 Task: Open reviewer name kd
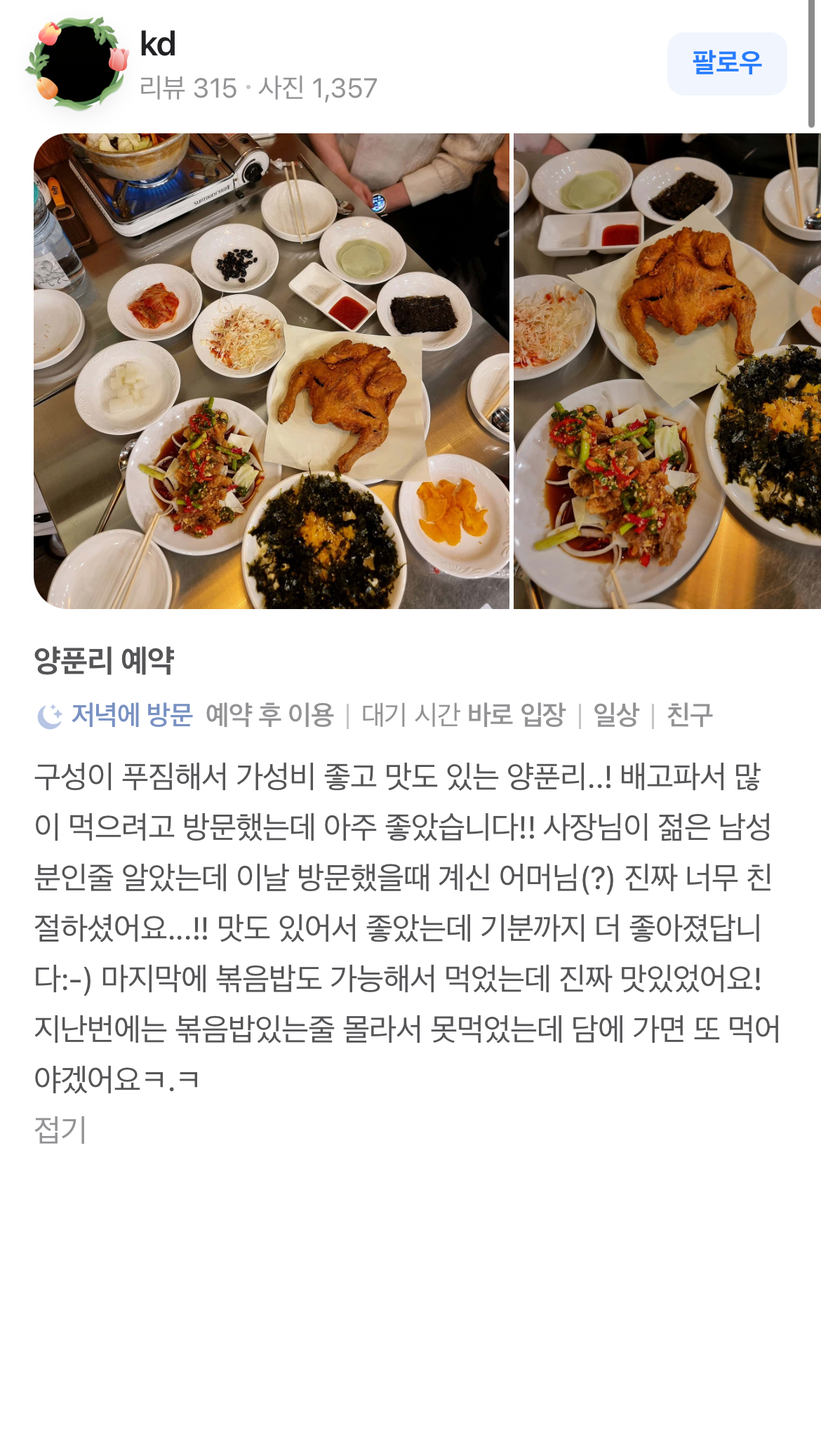158,44
